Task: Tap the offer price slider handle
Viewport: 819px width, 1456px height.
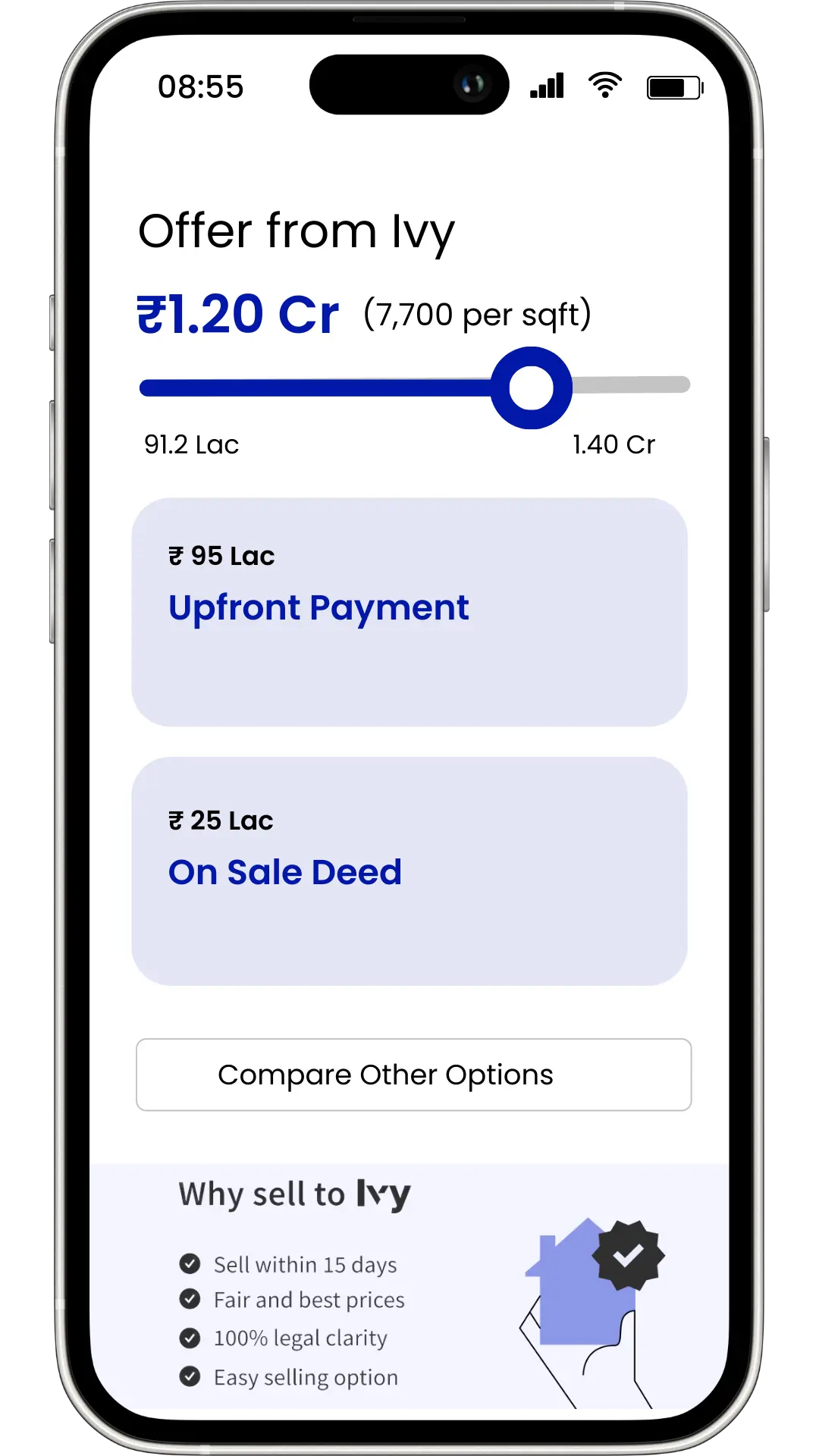Action: click(531, 388)
